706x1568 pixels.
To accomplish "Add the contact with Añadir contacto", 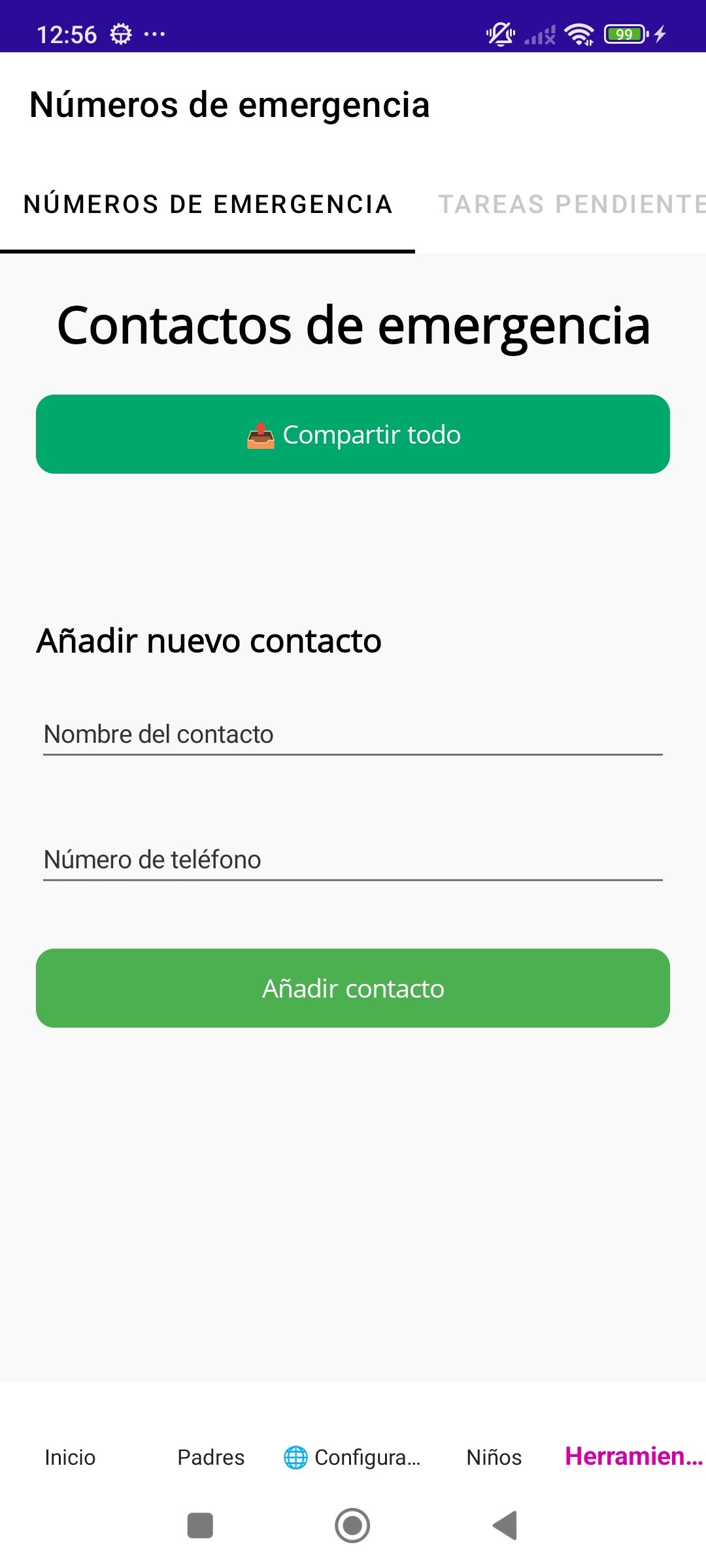I will click(353, 988).
